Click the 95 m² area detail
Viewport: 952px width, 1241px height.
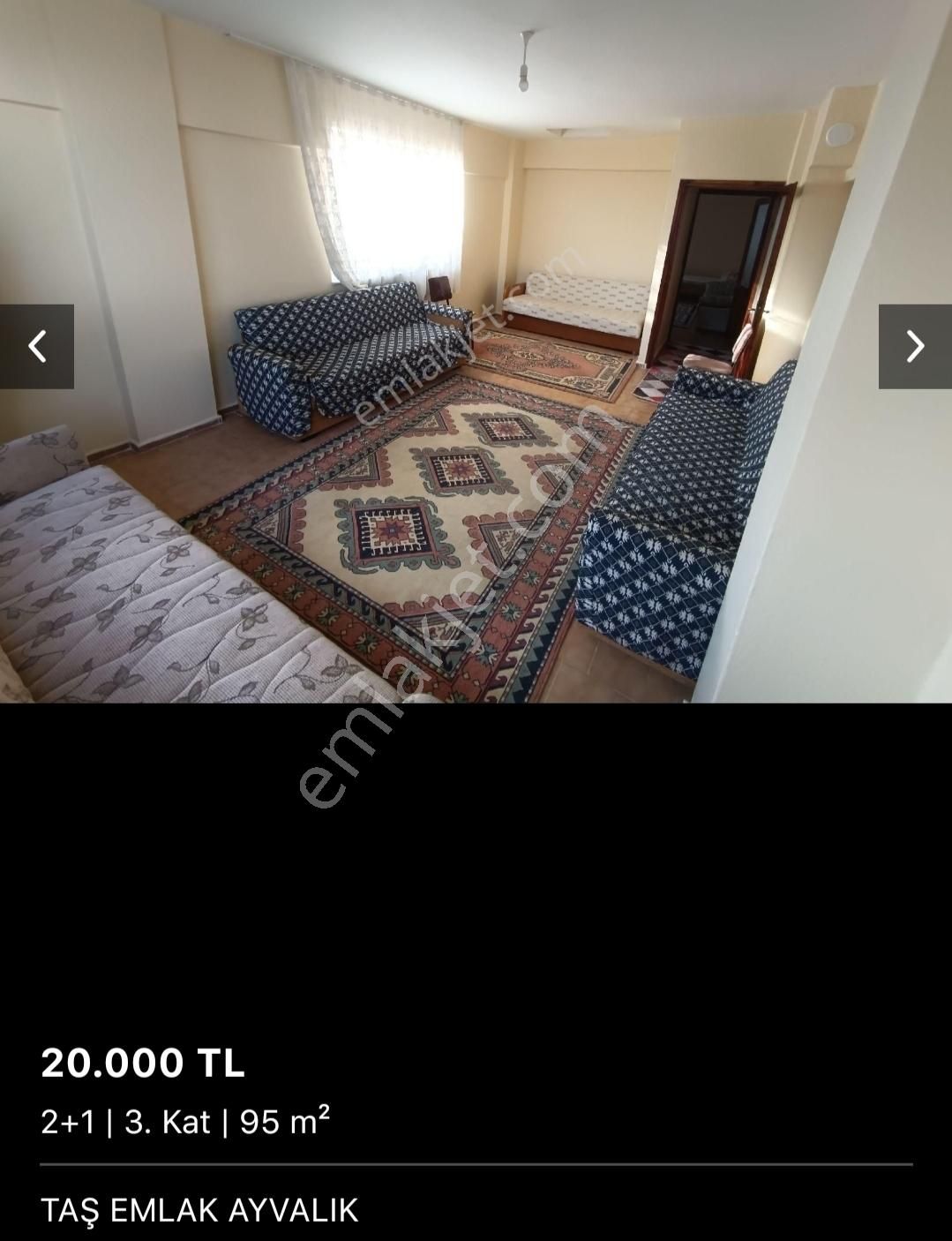pos(284,1121)
